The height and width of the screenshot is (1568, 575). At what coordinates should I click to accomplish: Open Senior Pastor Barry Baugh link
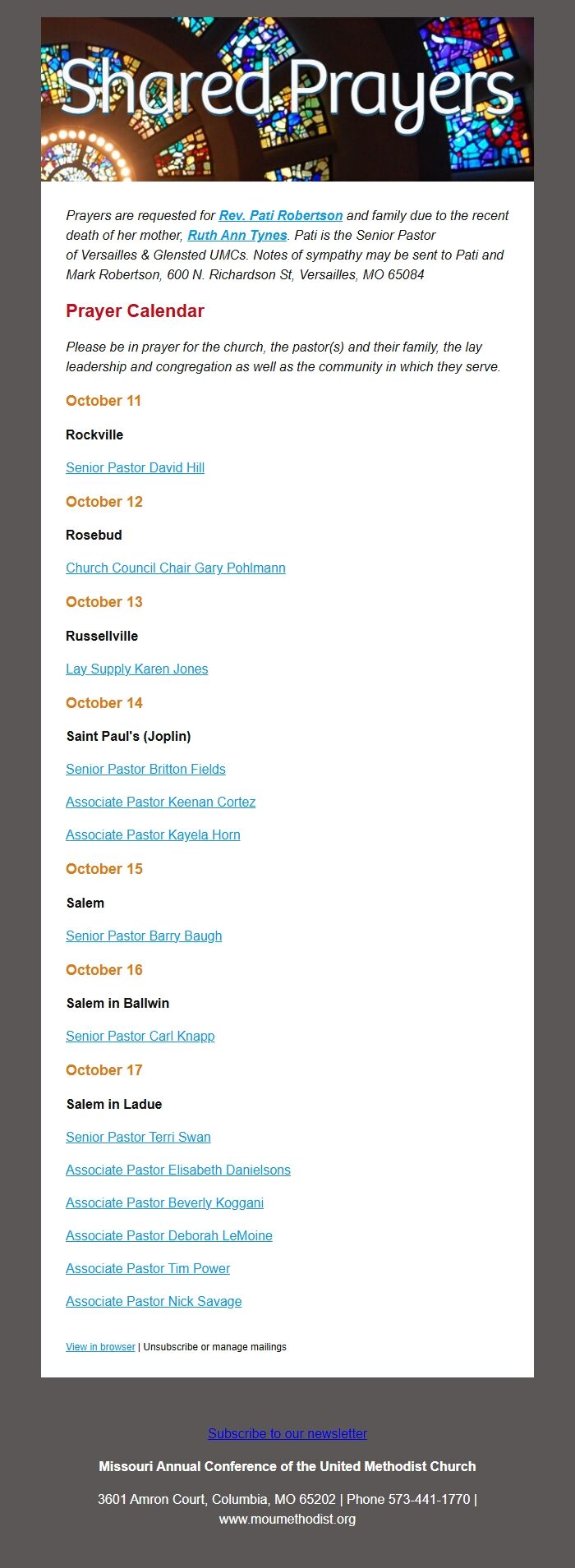tap(144, 936)
